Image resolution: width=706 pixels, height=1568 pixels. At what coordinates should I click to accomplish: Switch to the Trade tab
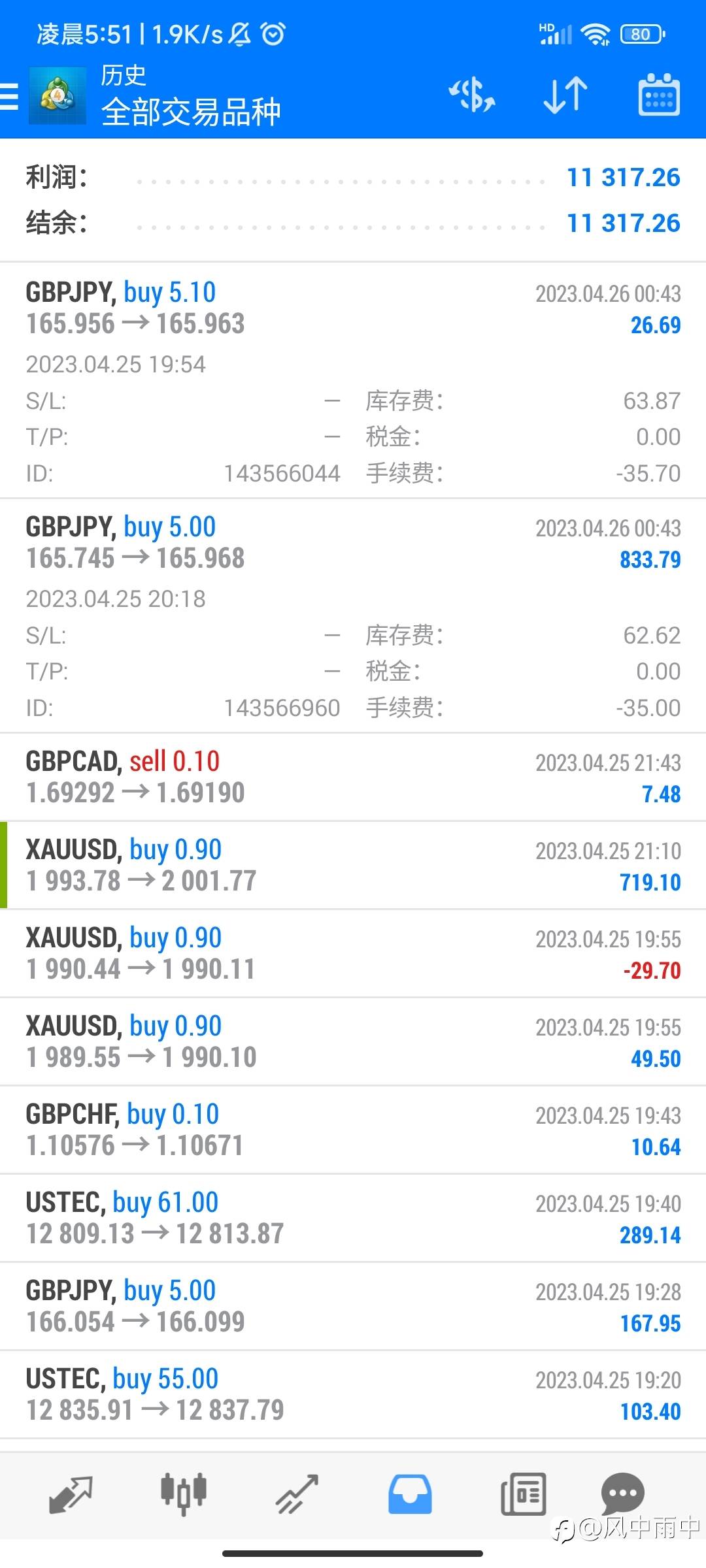tap(297, 1494)
